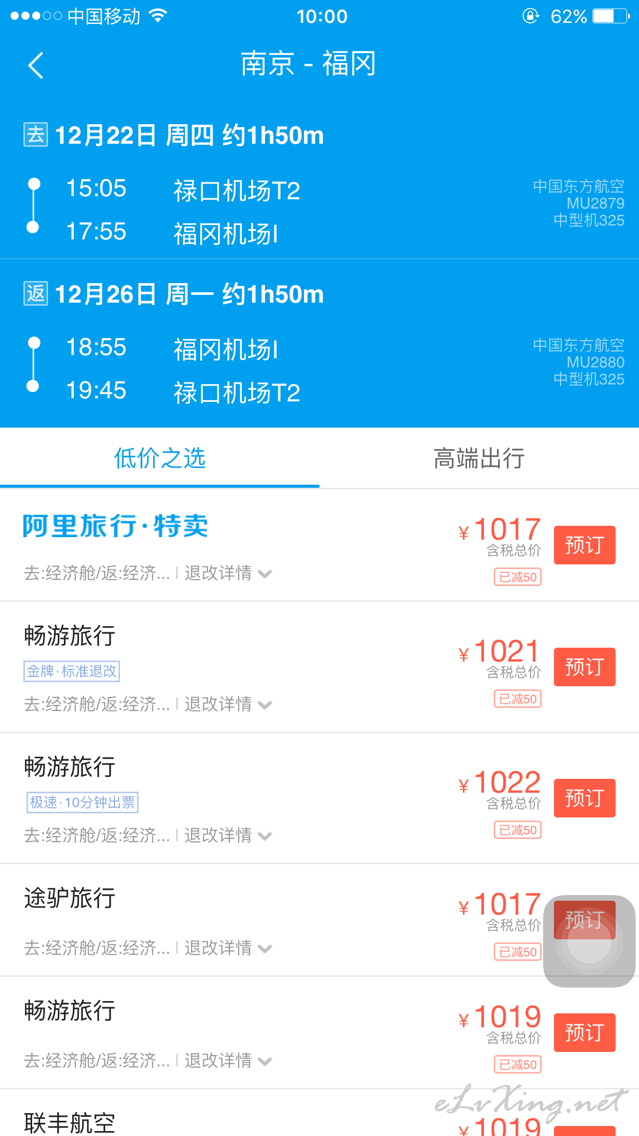
Task: Book the 阿里旅行·特卖 offer
Action: pyautogui.click(x=584, y=545)
